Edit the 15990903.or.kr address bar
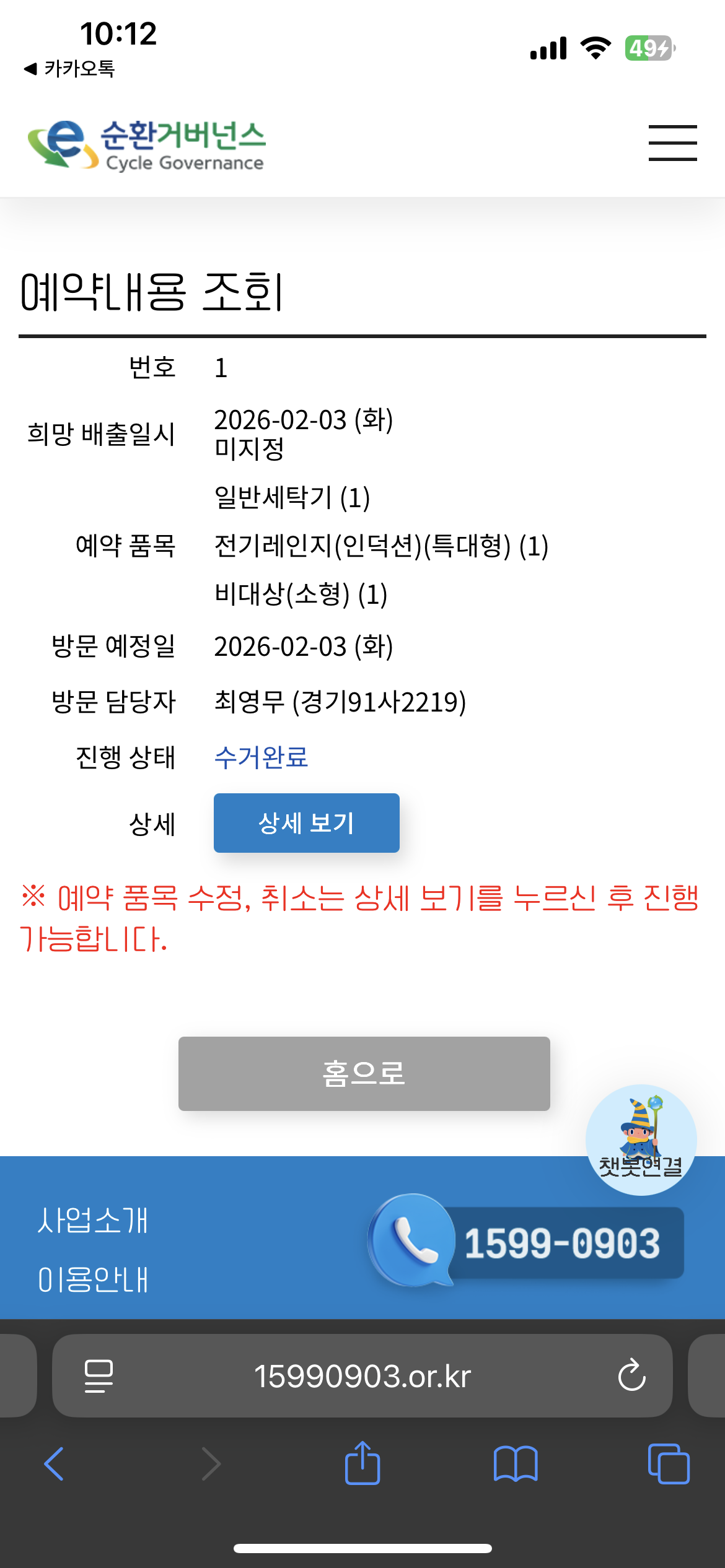725x1568 pixels. click(x=362, y=1375)
